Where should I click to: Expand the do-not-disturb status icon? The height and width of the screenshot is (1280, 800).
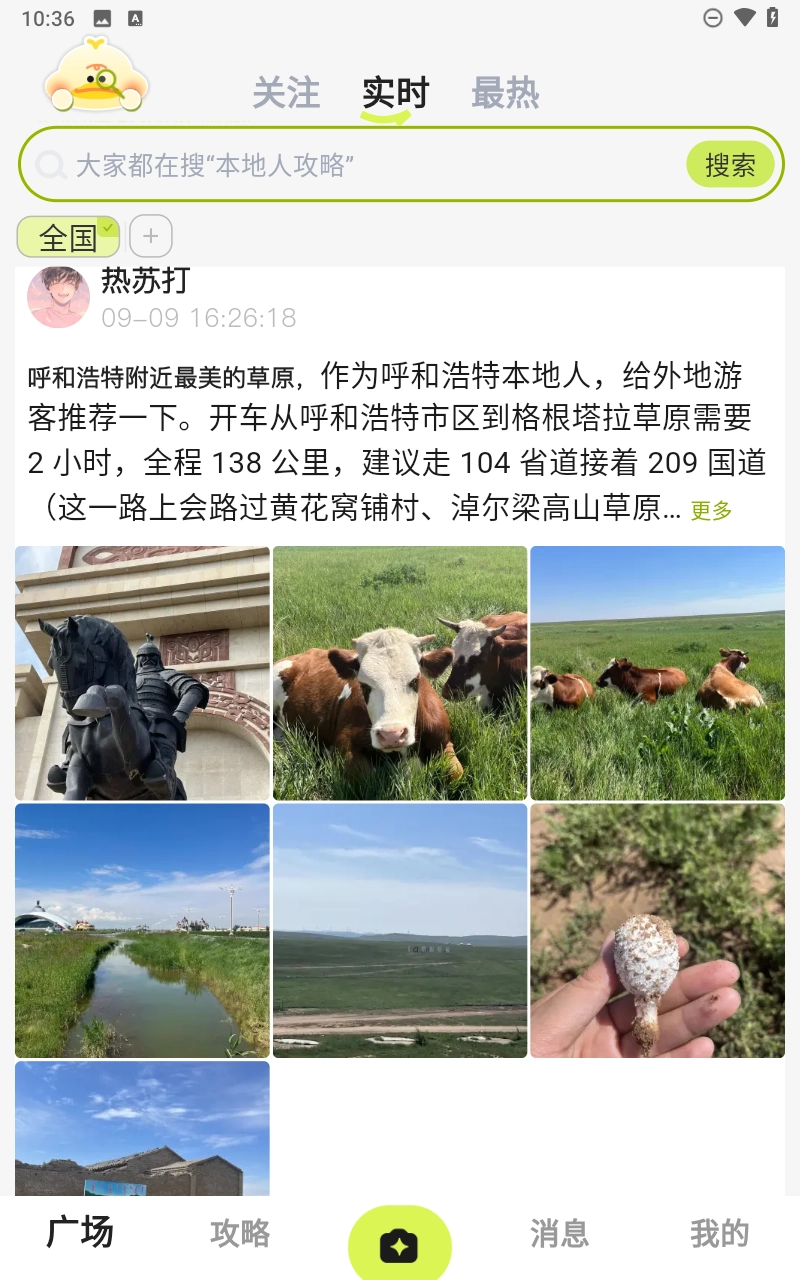click(713, 17)
